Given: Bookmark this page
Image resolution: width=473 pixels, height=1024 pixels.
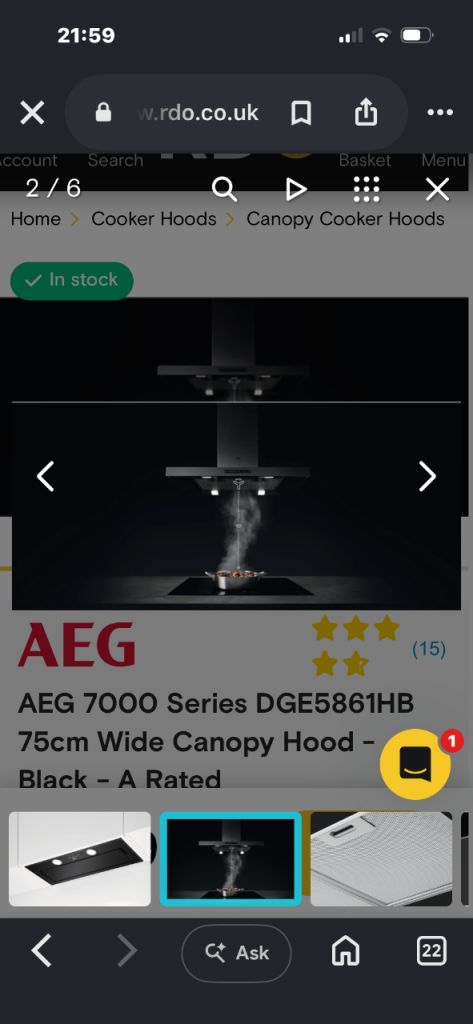Looking at the screenshot, I should point(301,113).
